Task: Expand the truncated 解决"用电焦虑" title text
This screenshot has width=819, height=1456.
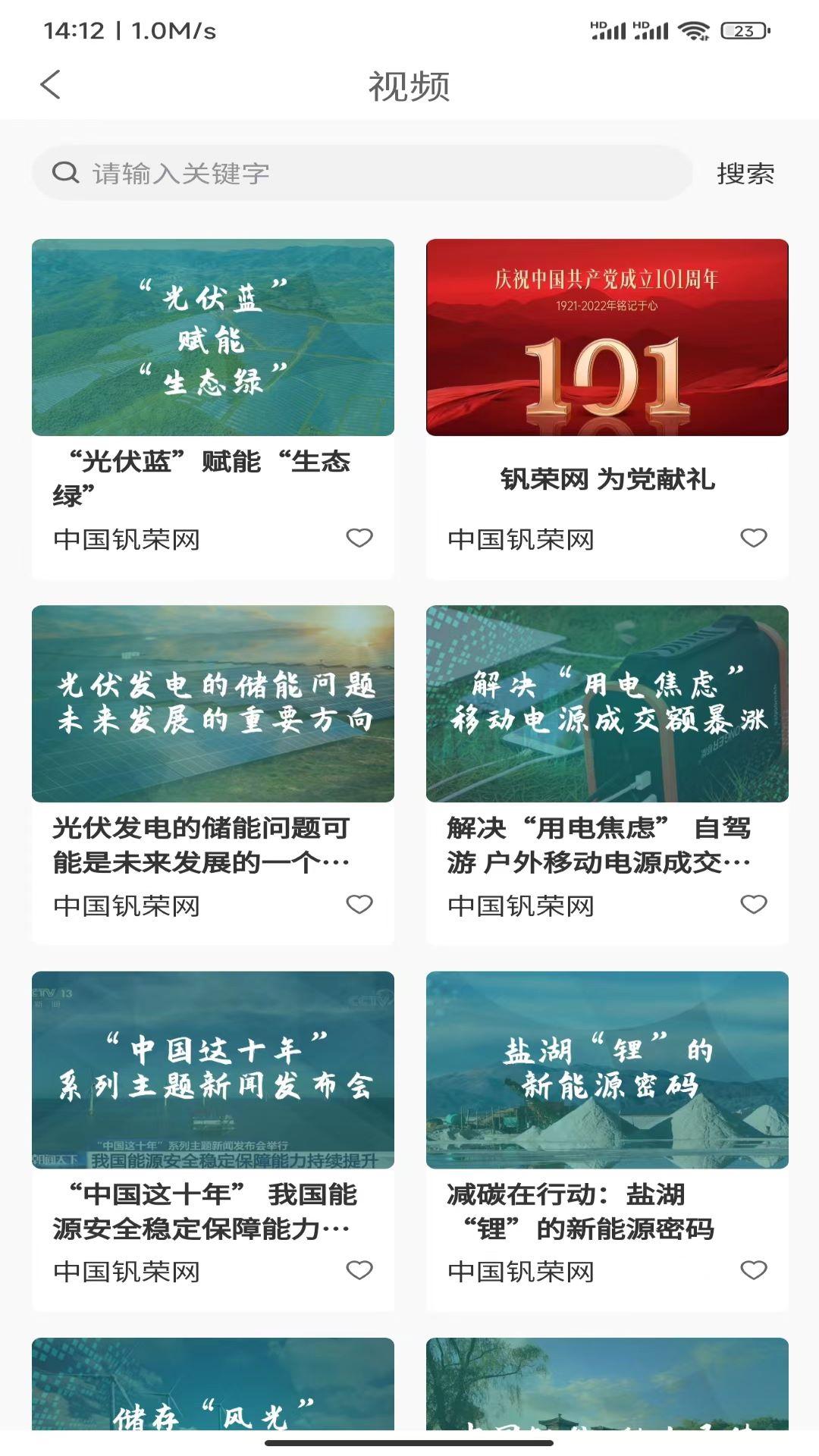Action: pyautogui.click(x=599, y=842)
